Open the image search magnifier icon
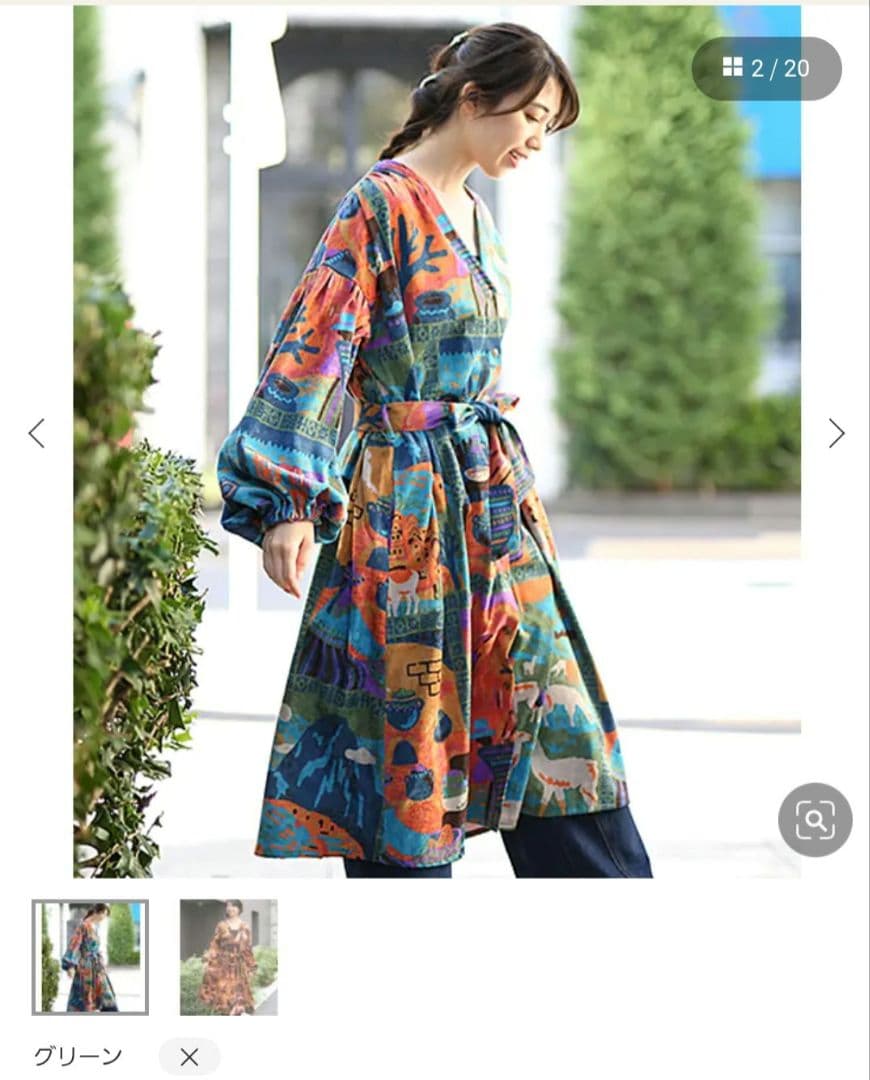The width and height of the screenshot is (870, 1080). (x=815, y=820)
